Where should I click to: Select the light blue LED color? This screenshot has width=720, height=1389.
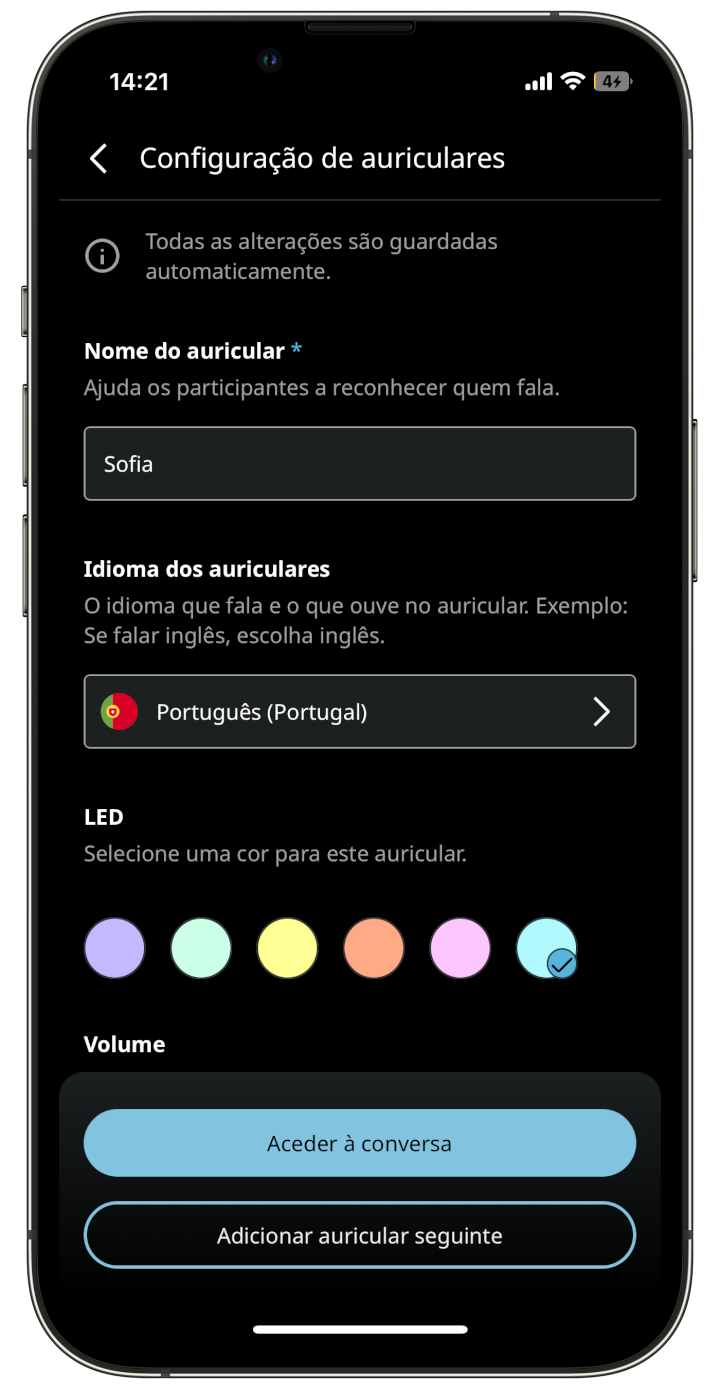click(x=547, y=948)
